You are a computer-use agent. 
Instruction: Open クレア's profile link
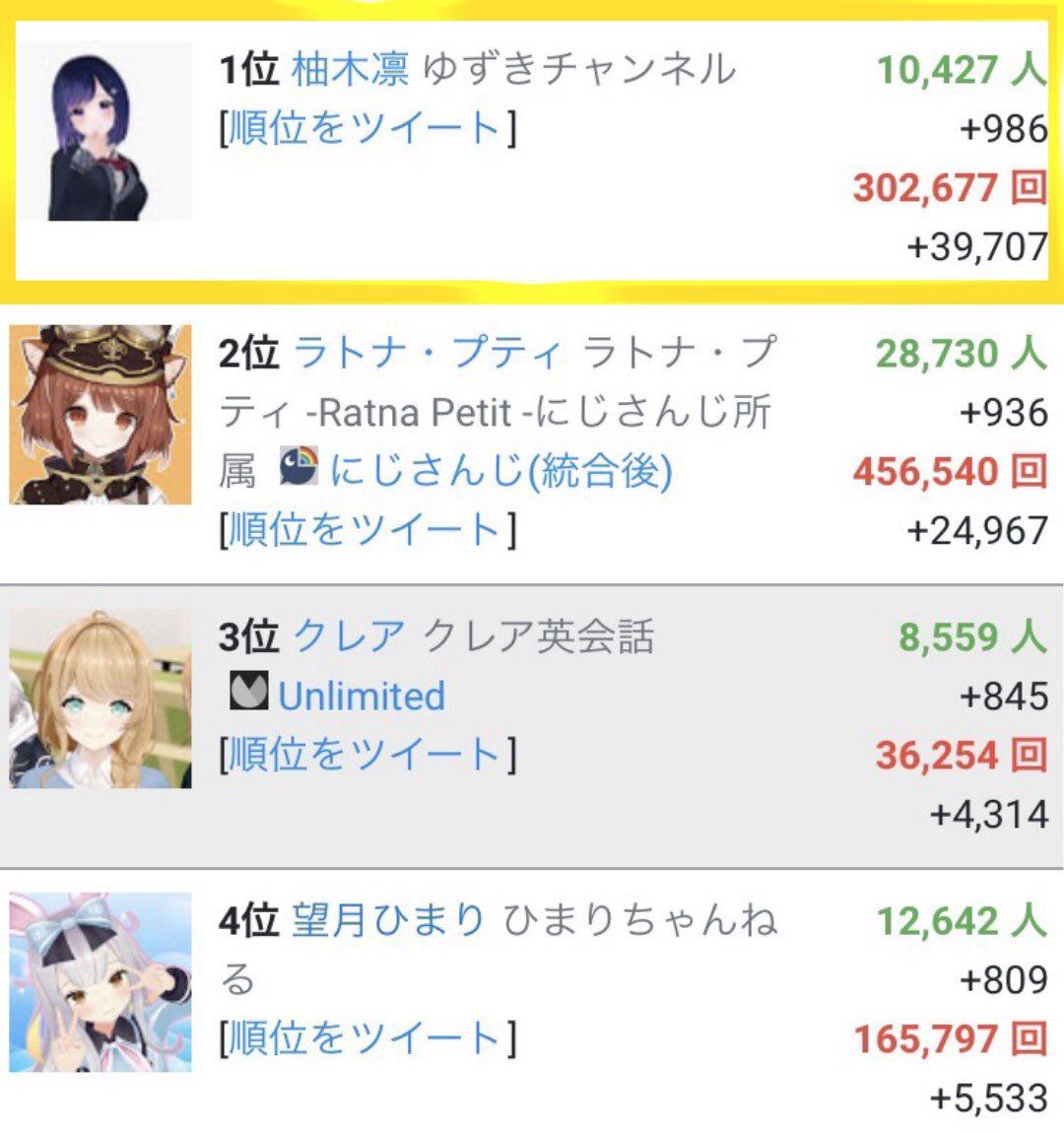pyautogui.click(x=350, y=637)
